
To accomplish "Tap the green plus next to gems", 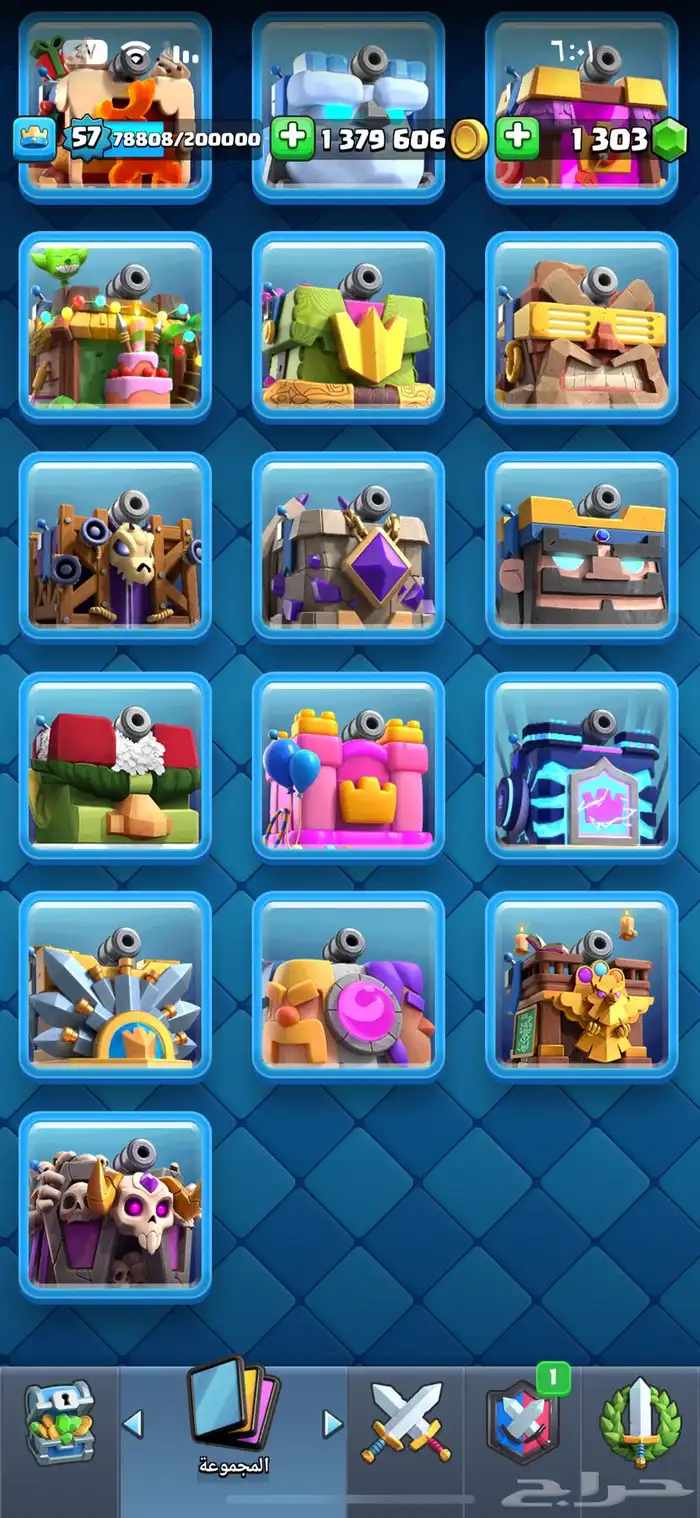I will tap(517, 138).
